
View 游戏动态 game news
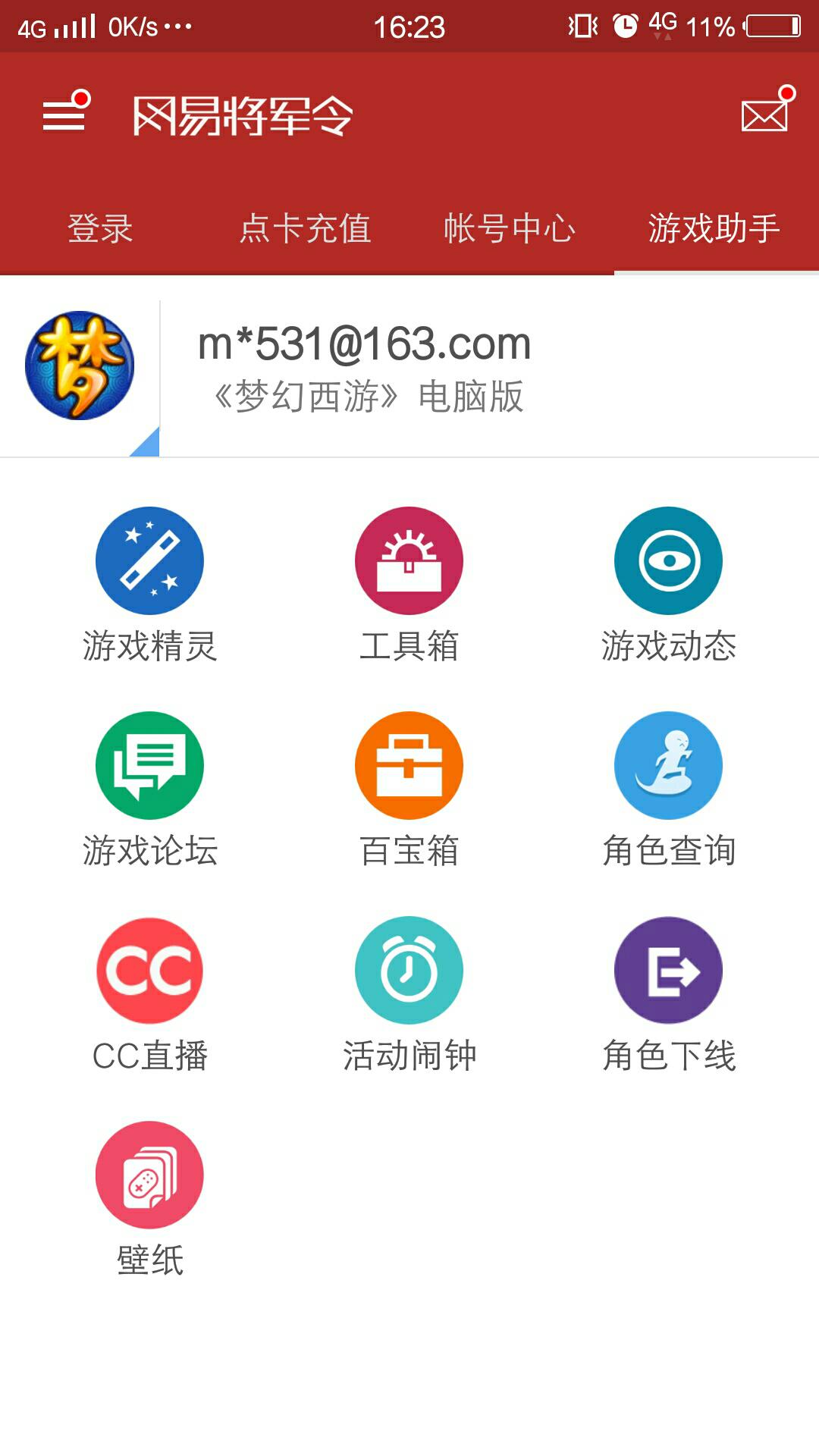(x=668, y=561)
